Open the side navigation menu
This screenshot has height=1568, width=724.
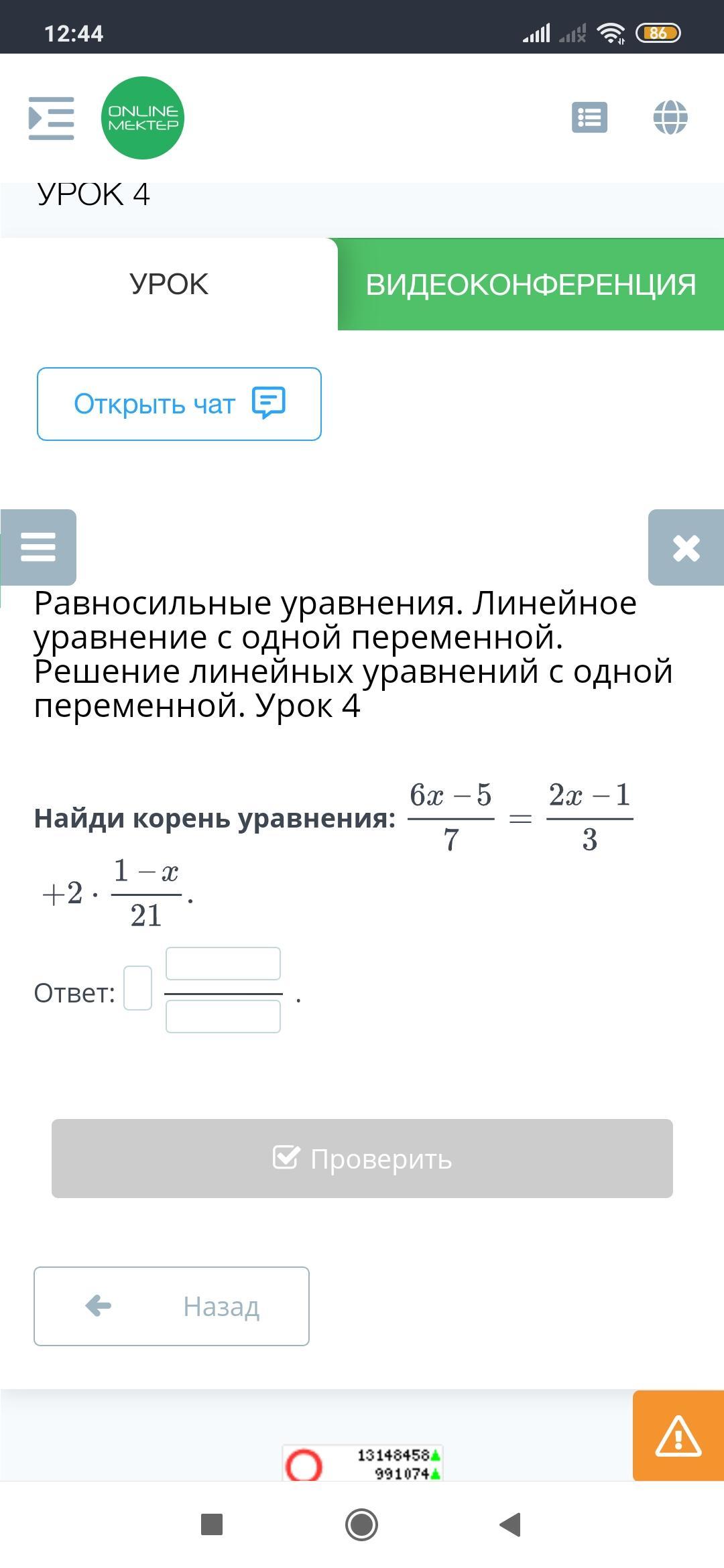tap(51, 118)
